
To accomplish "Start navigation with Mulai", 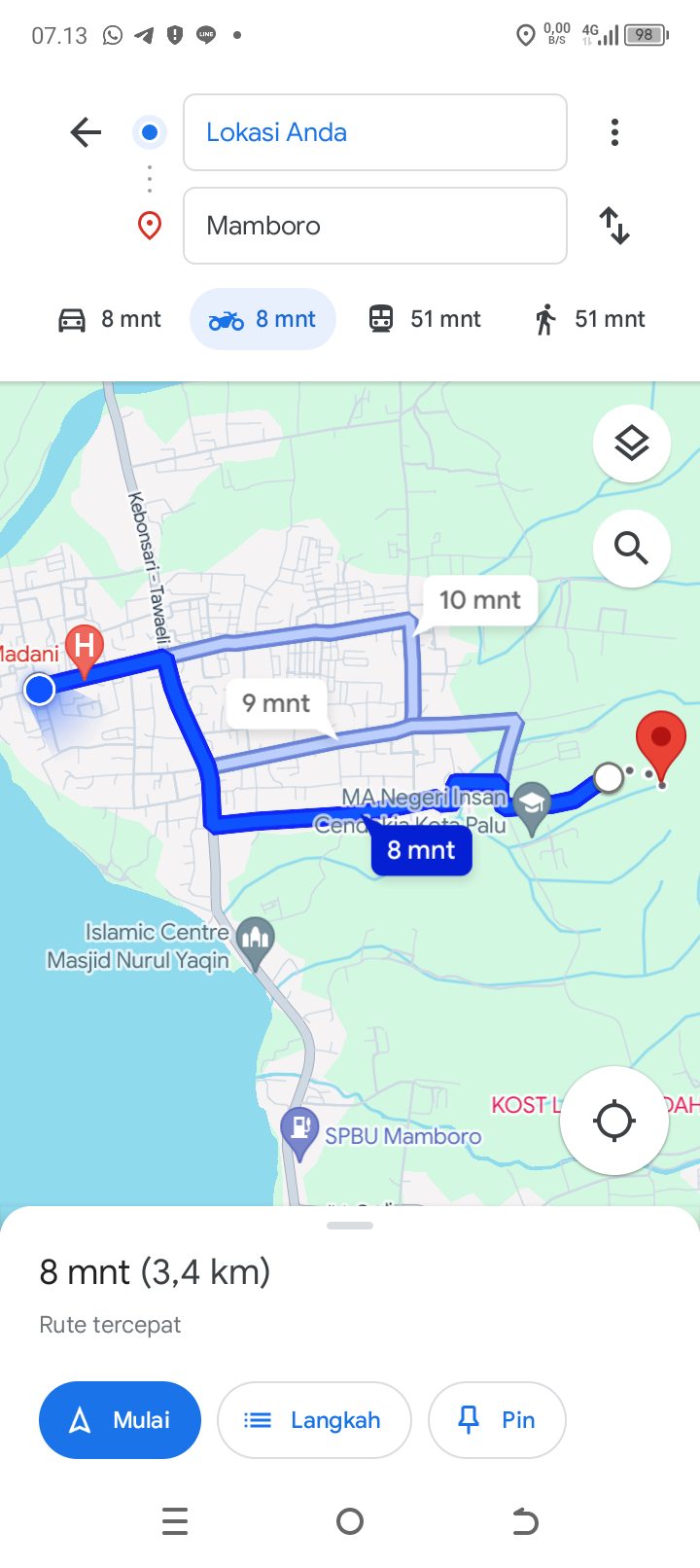I will click(x=120, y=1420).
